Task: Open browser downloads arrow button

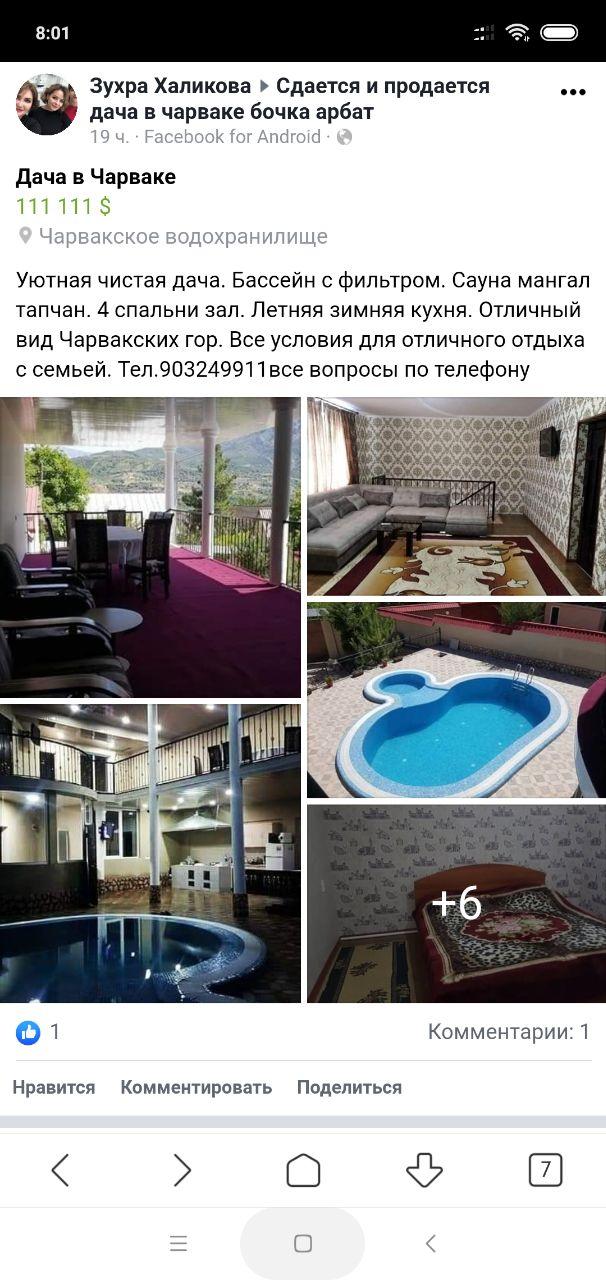Action: 424,1170
